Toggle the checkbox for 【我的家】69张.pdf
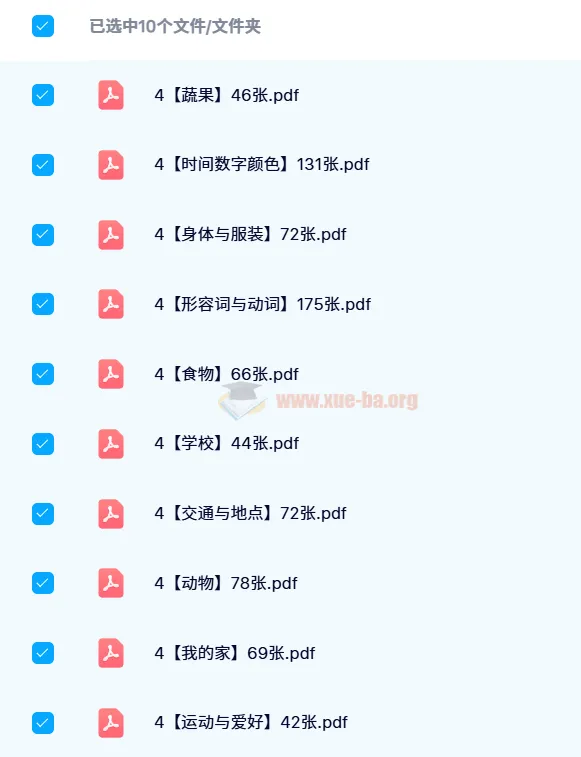Screen dimensions: 581x757 [x=43, y=653]
